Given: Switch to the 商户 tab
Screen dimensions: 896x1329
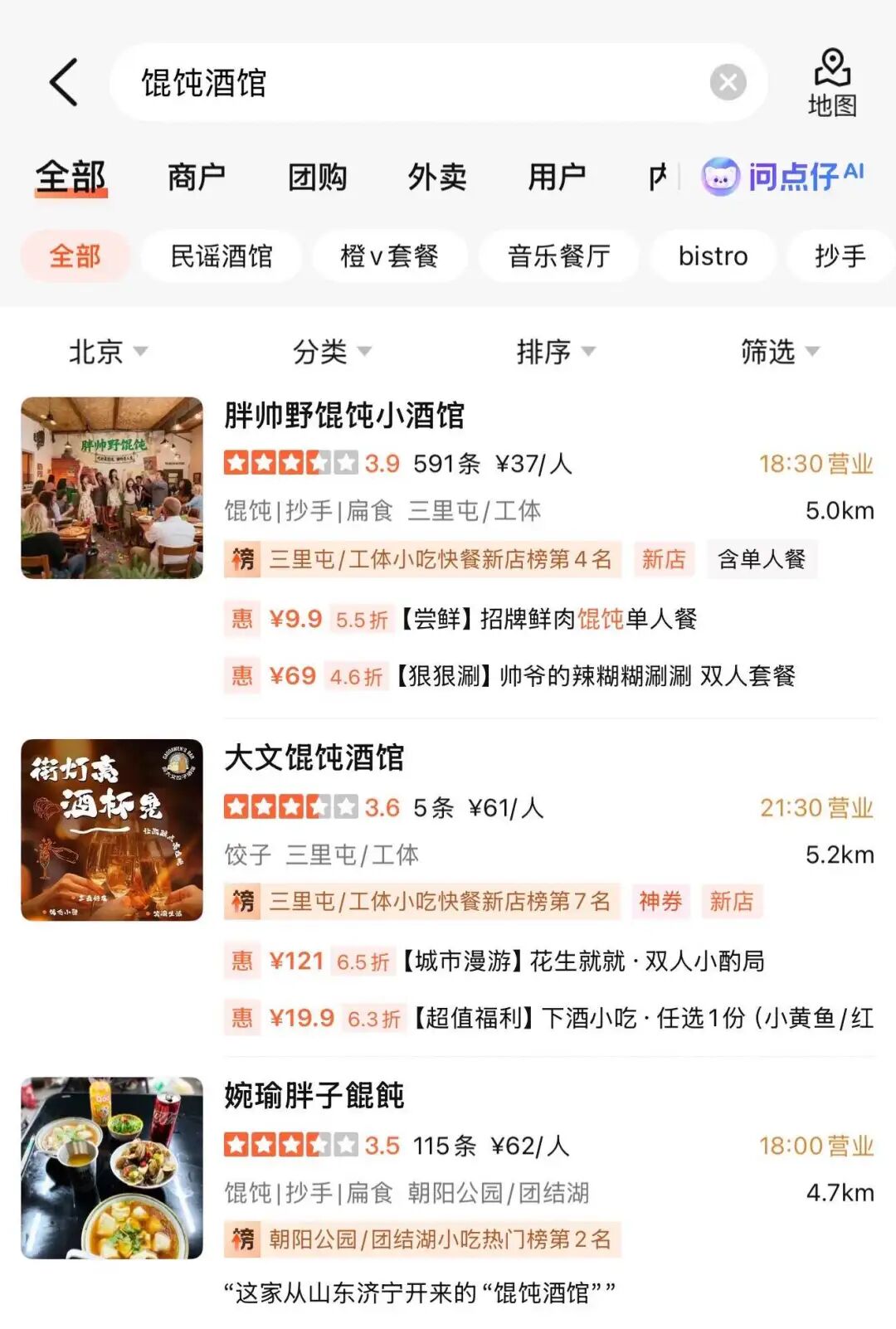Looking at the screenshot, I should click(x=197, y=178).
